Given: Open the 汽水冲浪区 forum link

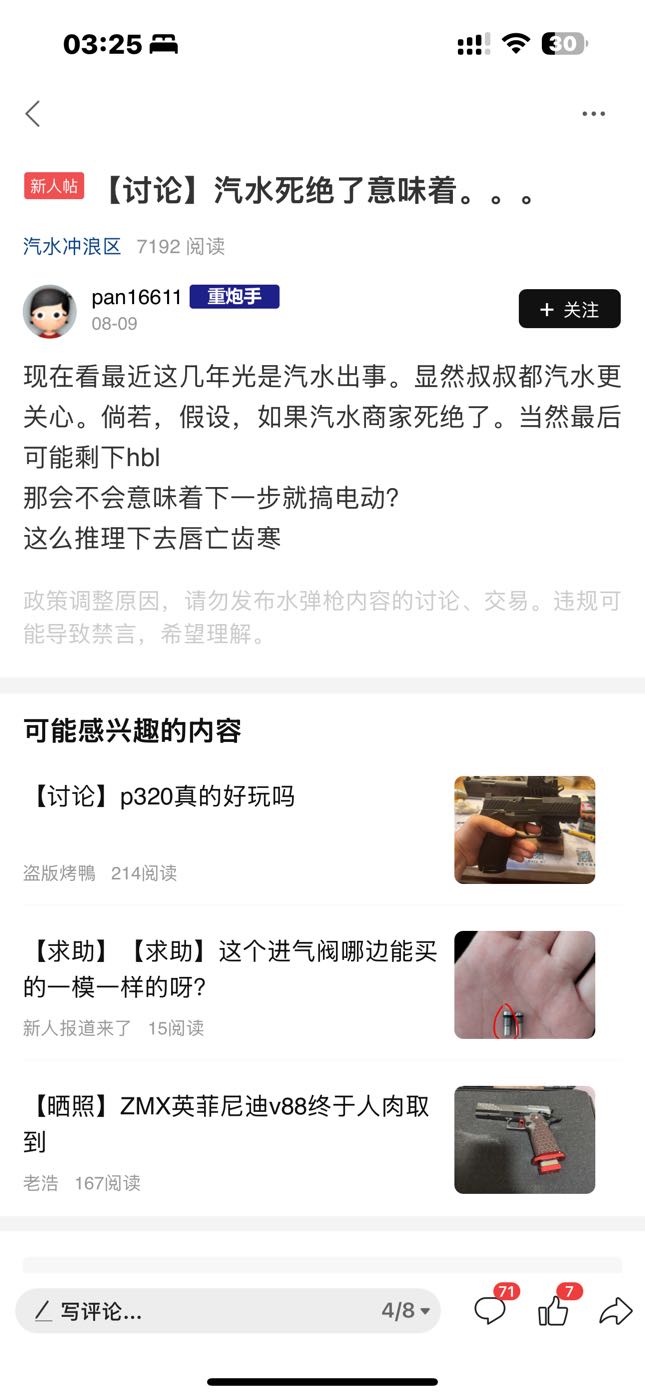Looking at the screenshot, I should 72,246.
